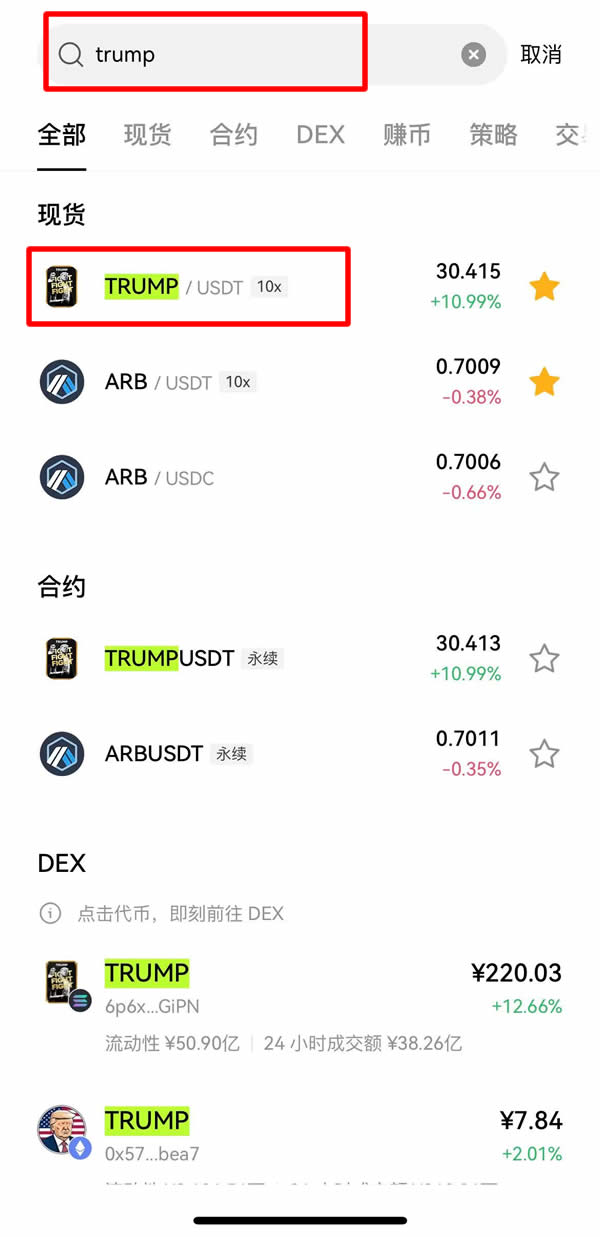Select the 全部 tab
Viewport: 600px width, 1237px height.
(x=62, y=135)
